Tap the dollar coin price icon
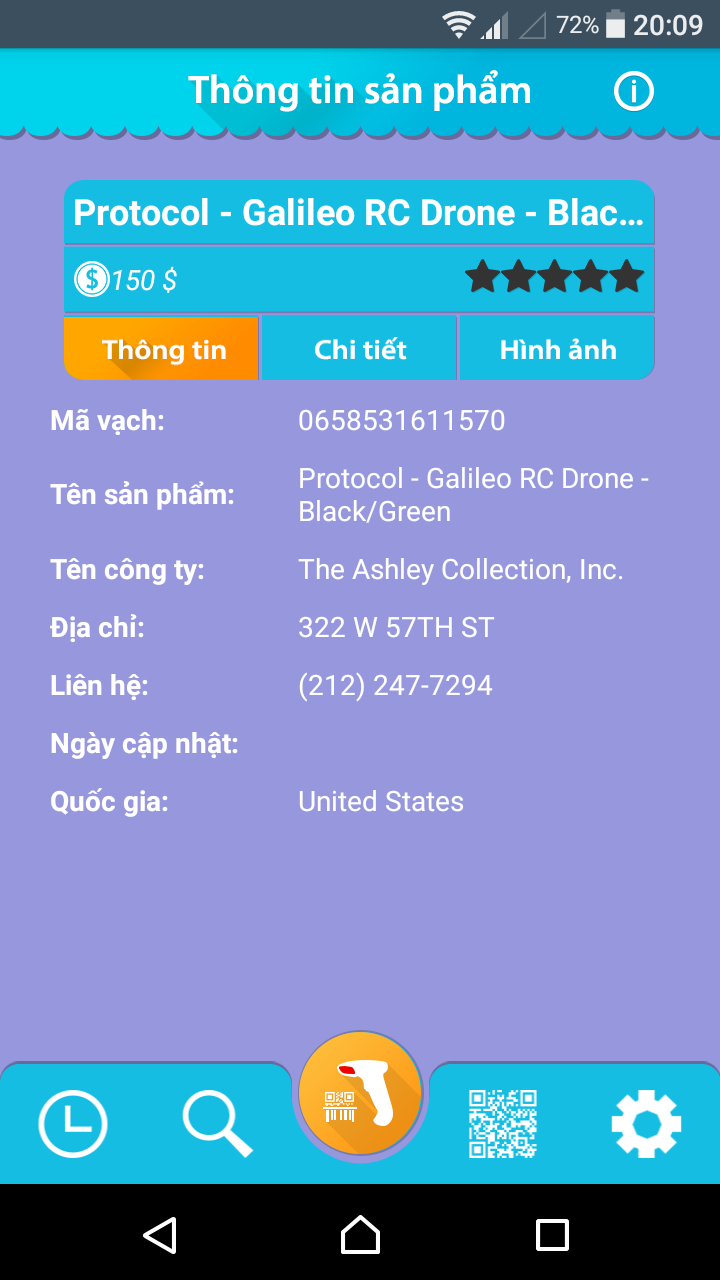 (x=91, y=280)
